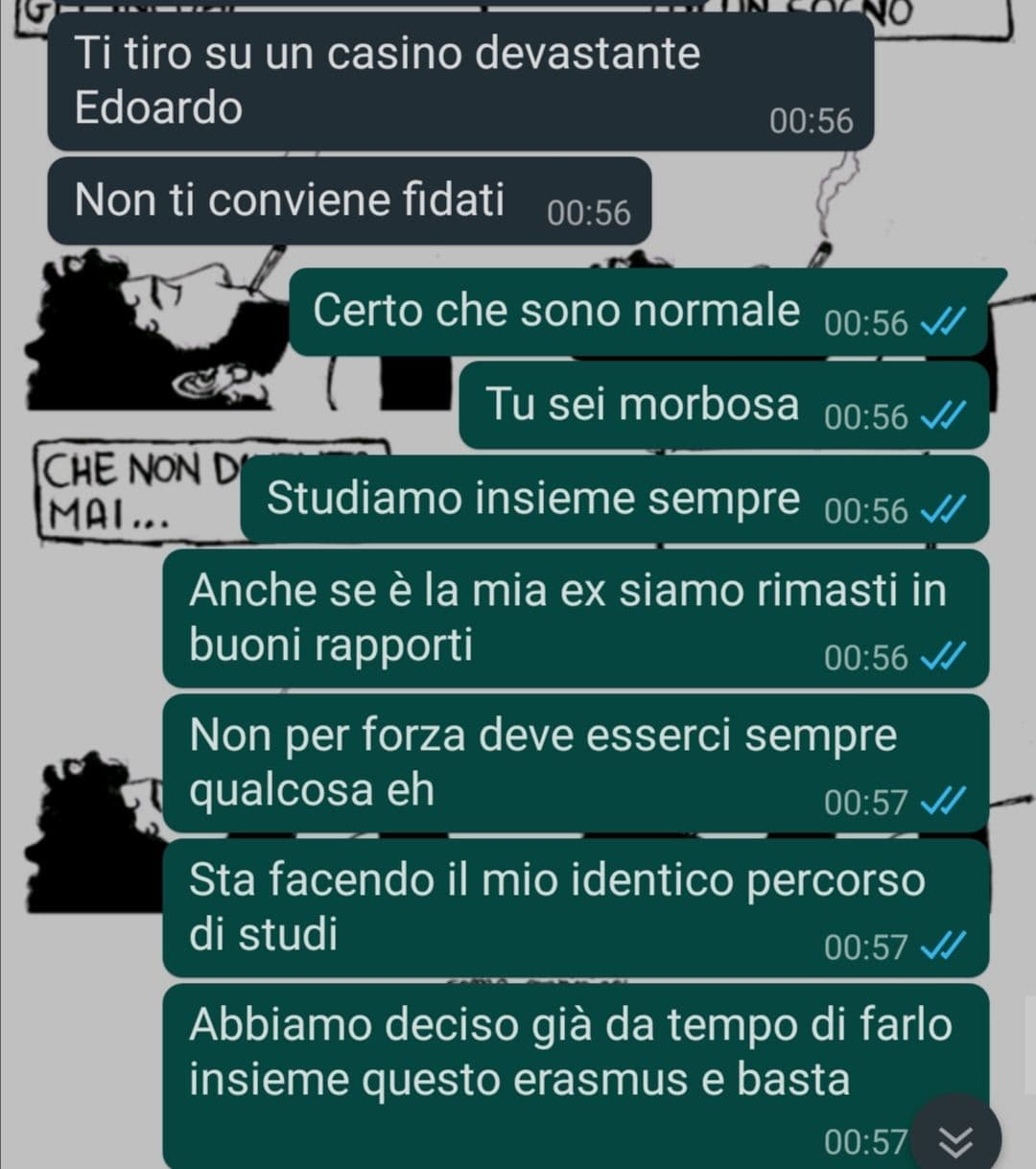Jump to the latest messages with the double-chevron button
This screenshot has height=1169, width=1036.
(955, 1138)
